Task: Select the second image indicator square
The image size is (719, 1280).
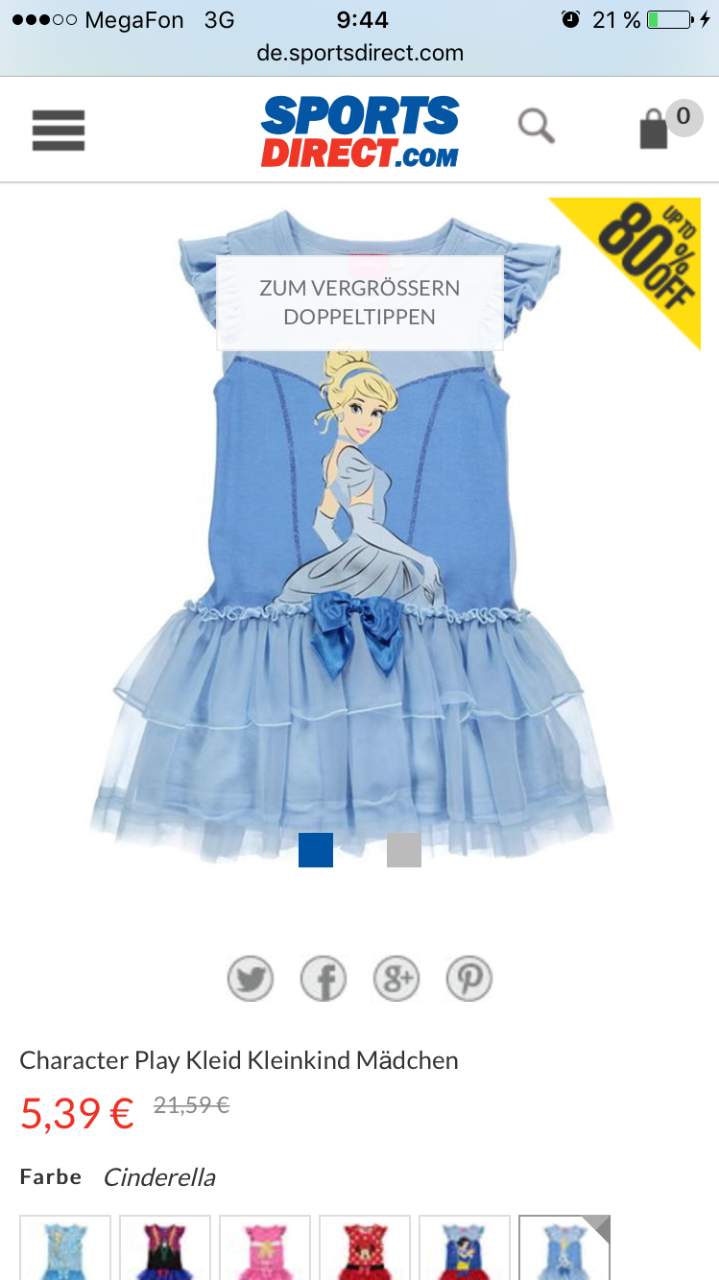Action: [x=404, y=850]
